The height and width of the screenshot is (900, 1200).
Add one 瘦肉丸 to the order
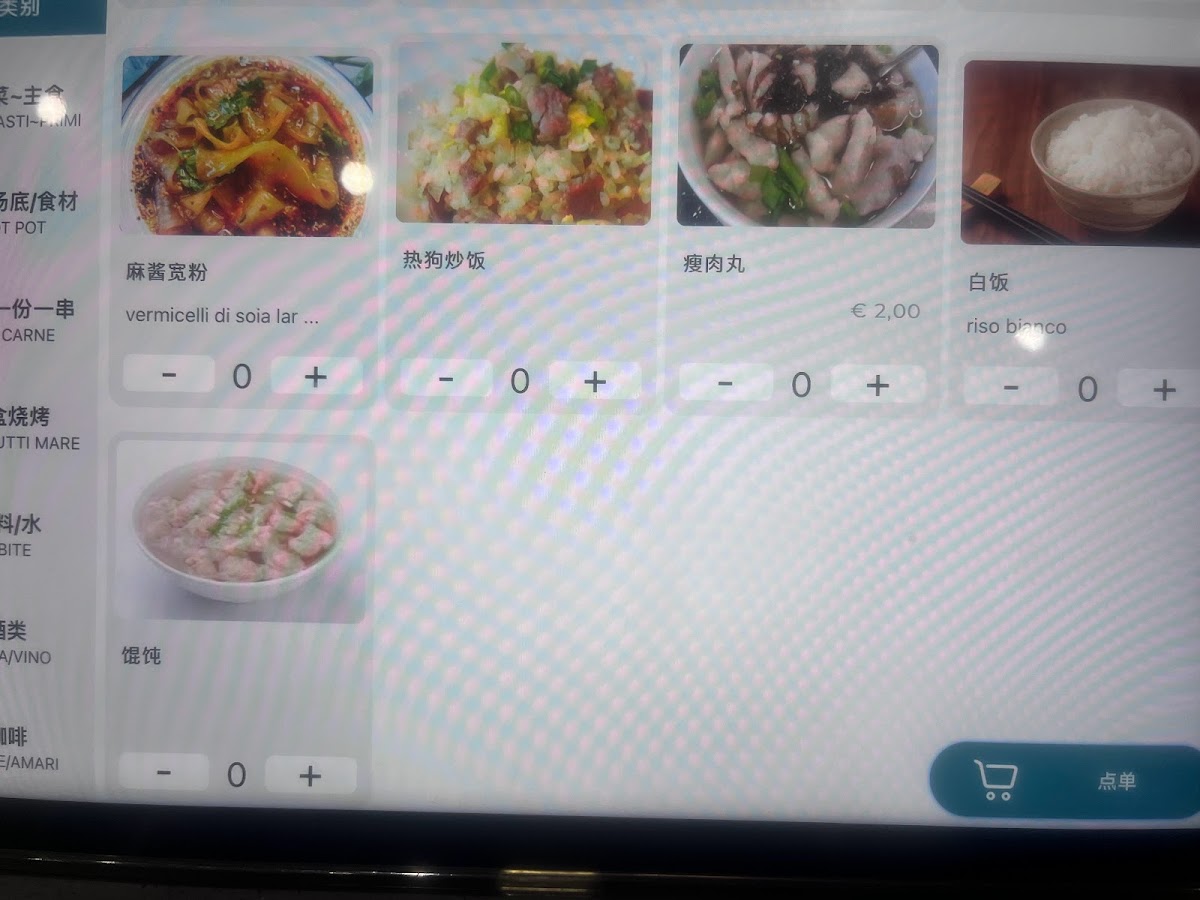(x=878, y=385)
